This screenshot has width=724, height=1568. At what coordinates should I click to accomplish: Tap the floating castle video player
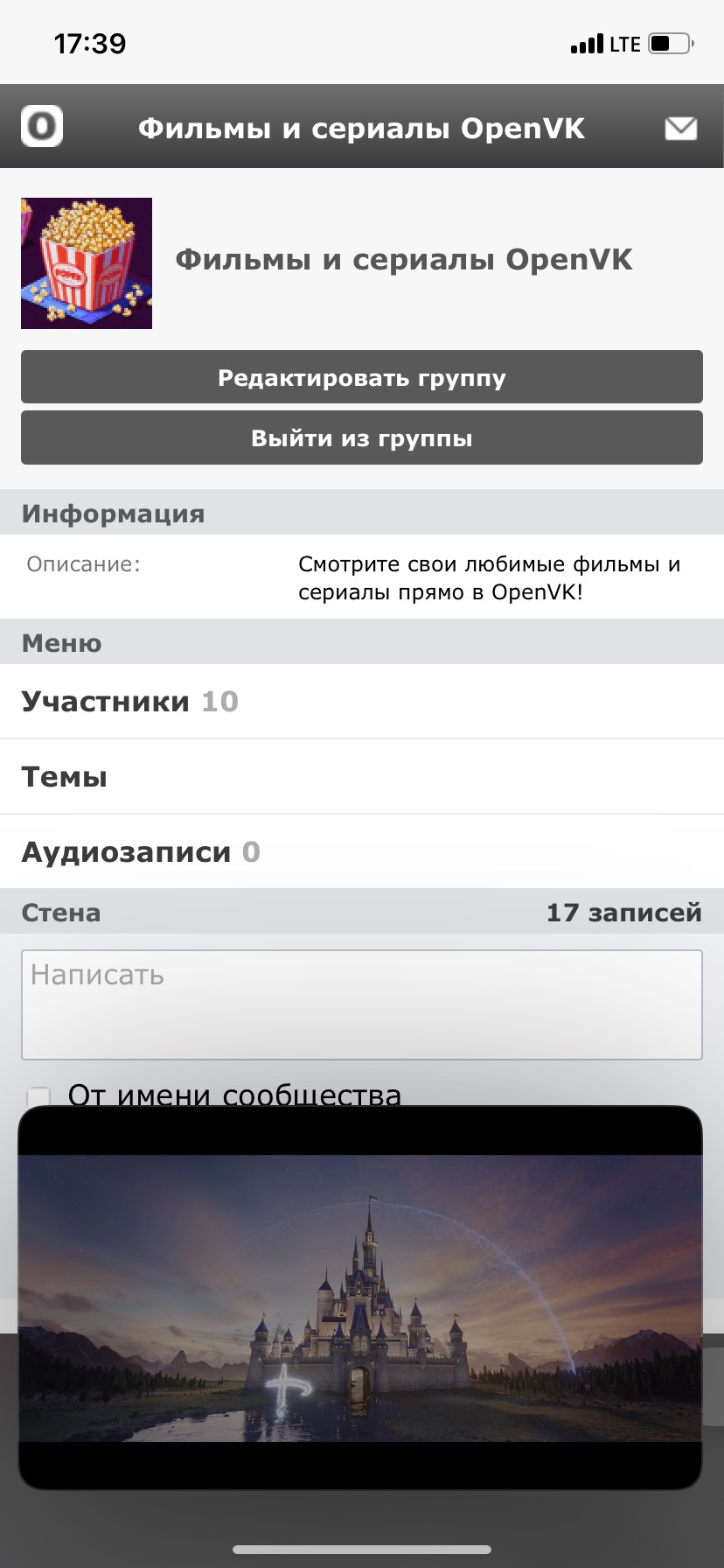point(360,1298)
